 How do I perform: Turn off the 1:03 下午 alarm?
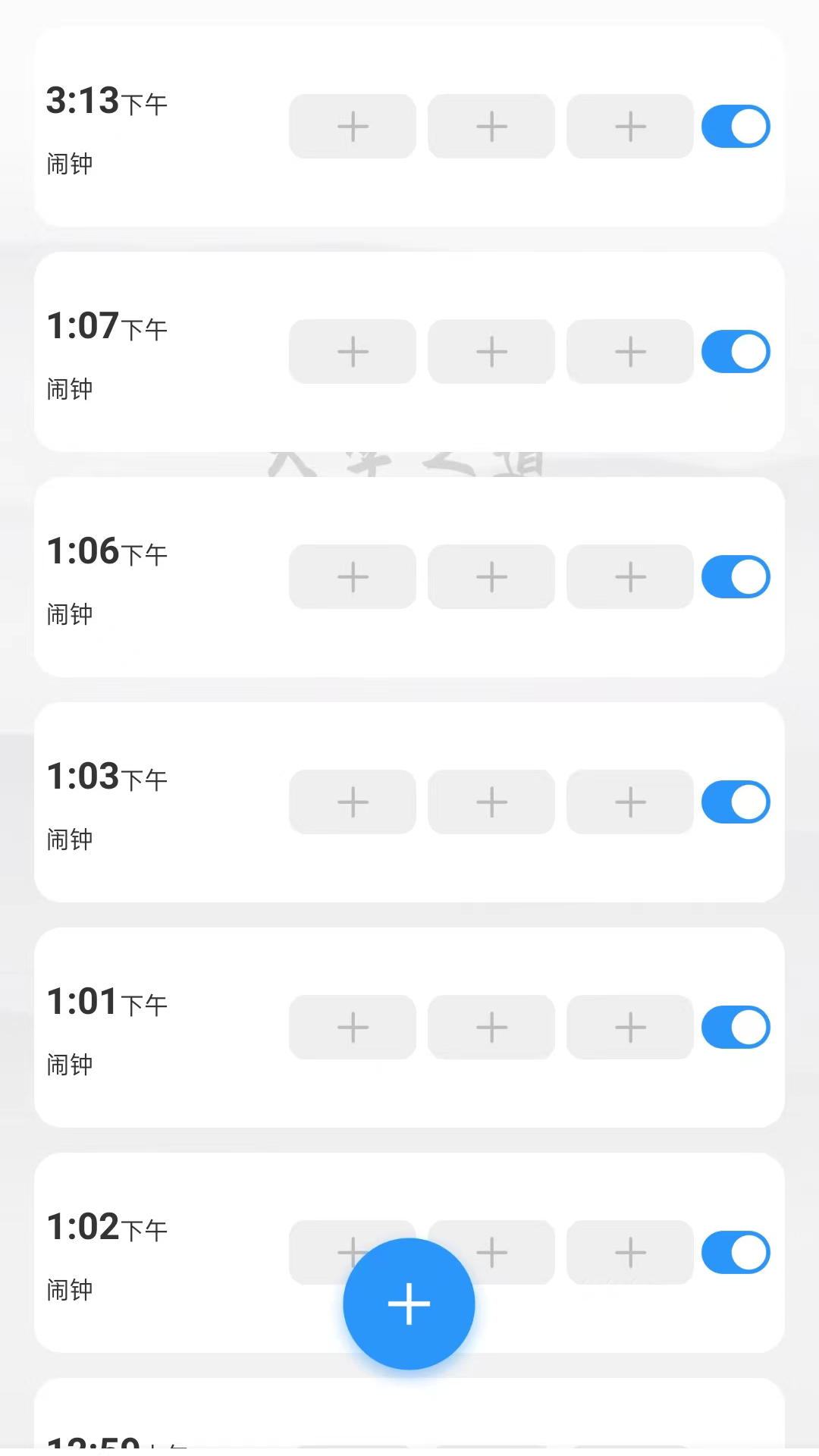point(736,802)
